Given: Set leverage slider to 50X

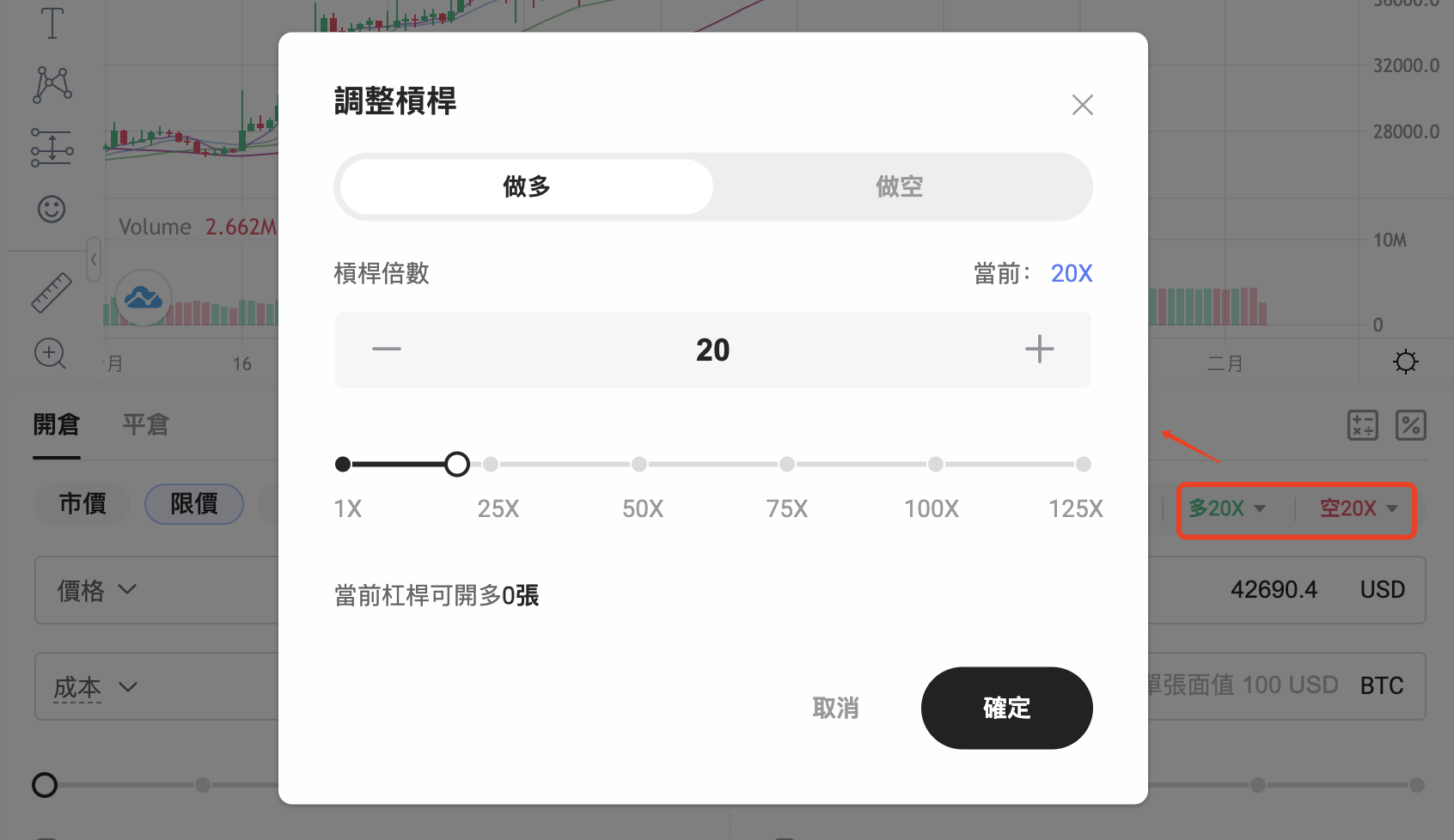Looking at the screenshot, I should pyautogui.click(x=638, y=465).
